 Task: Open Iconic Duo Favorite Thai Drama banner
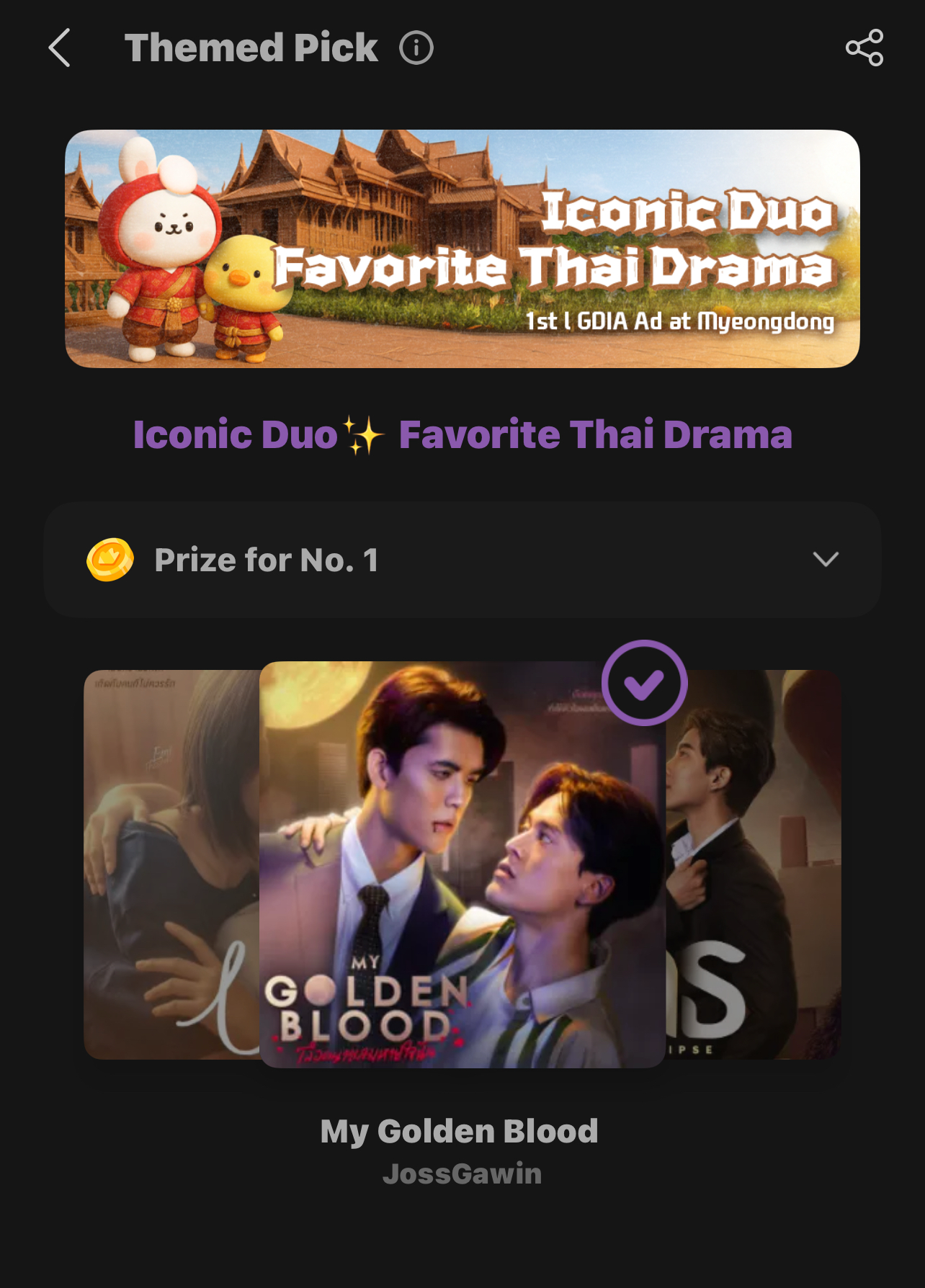coord(462,249)
